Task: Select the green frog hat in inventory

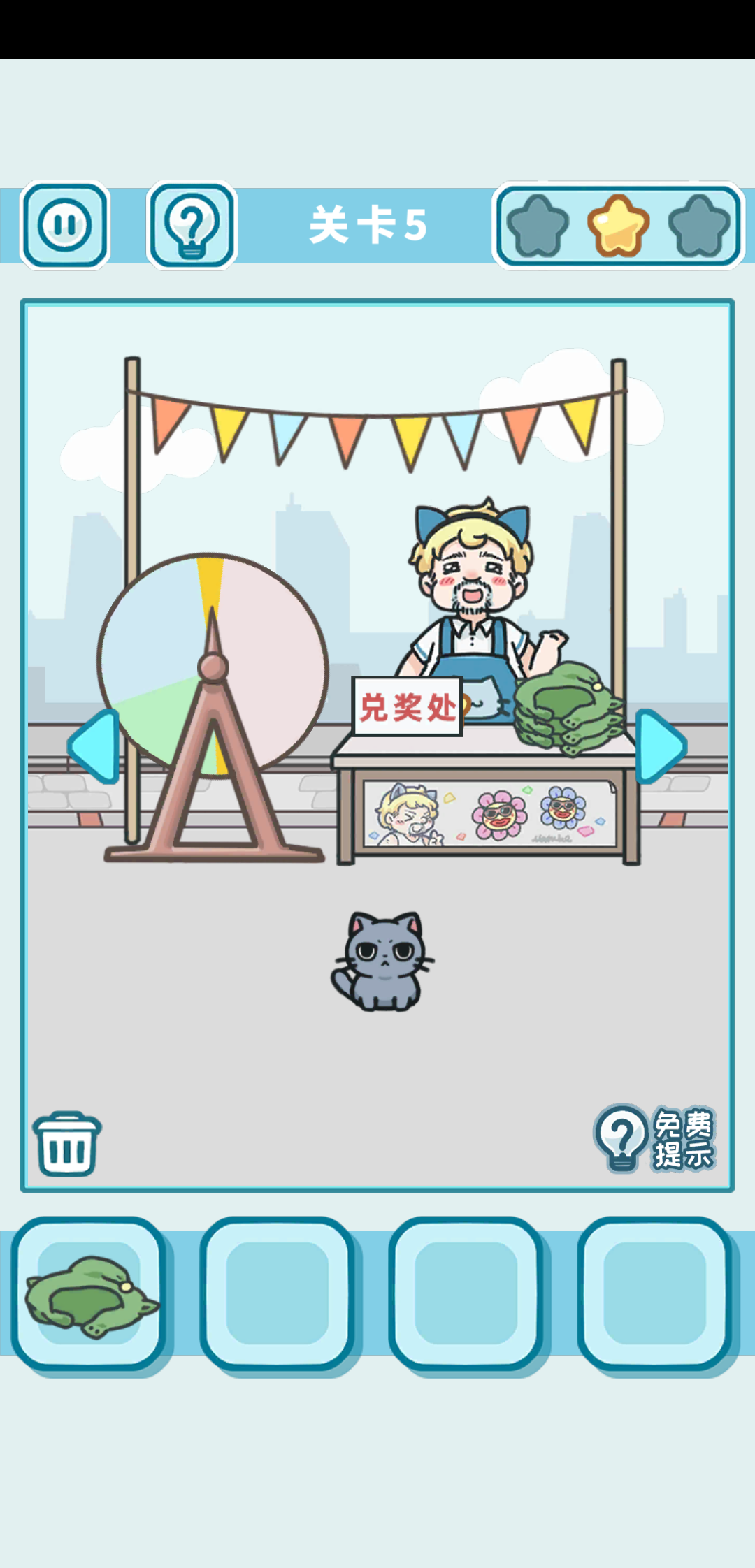Action: tap(89, 1294)
